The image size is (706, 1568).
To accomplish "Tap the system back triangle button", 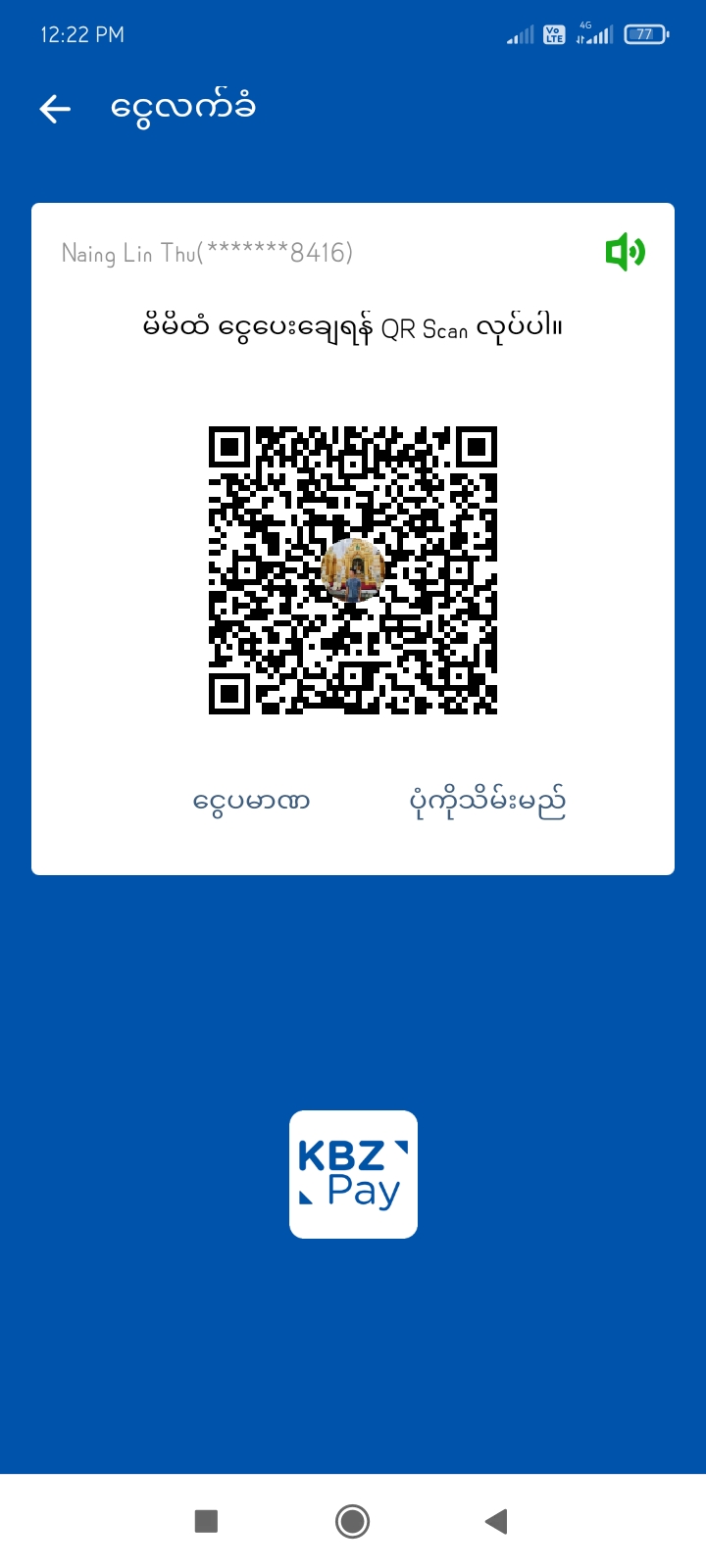I will pyautogui.click(x=496, y=1521).
